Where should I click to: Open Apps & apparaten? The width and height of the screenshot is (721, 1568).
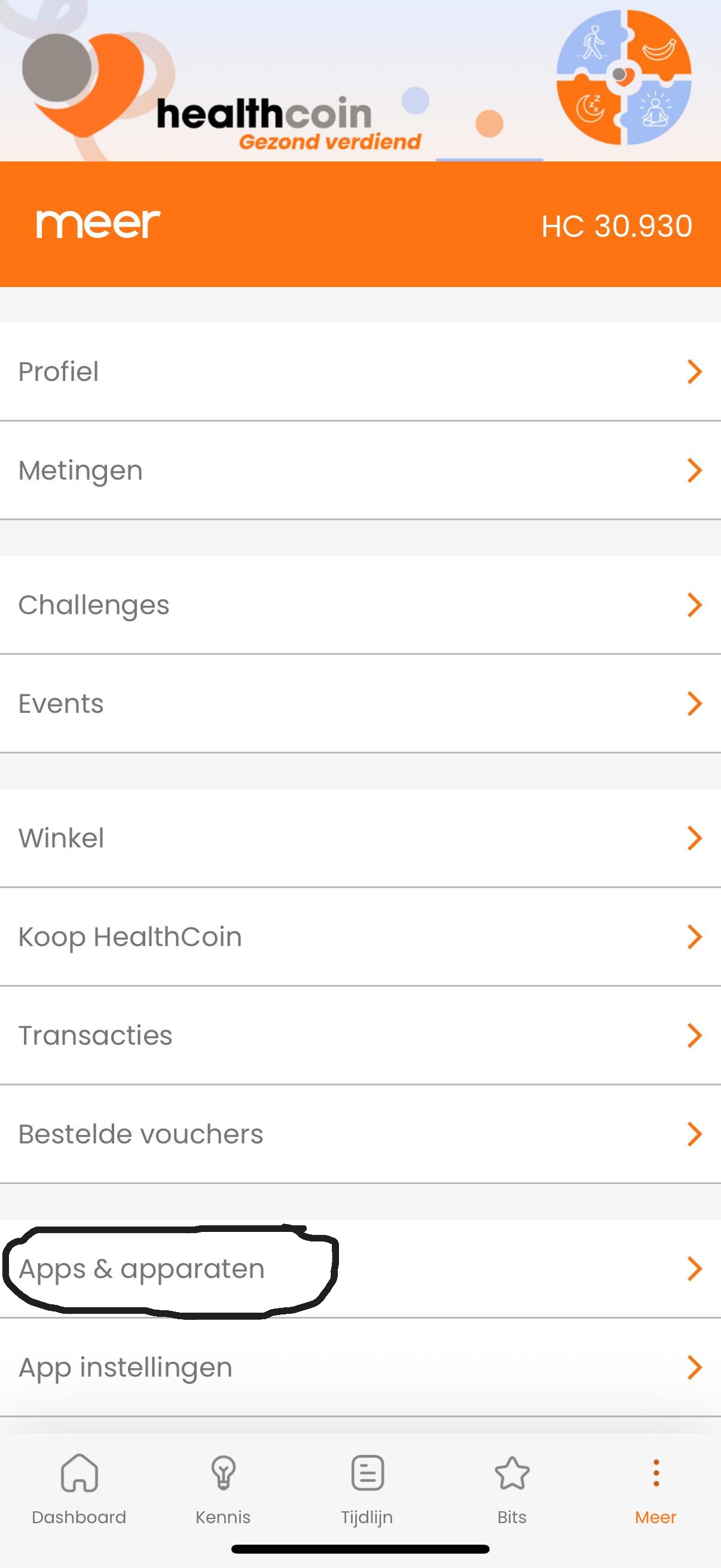click(x=140, y=1268)
